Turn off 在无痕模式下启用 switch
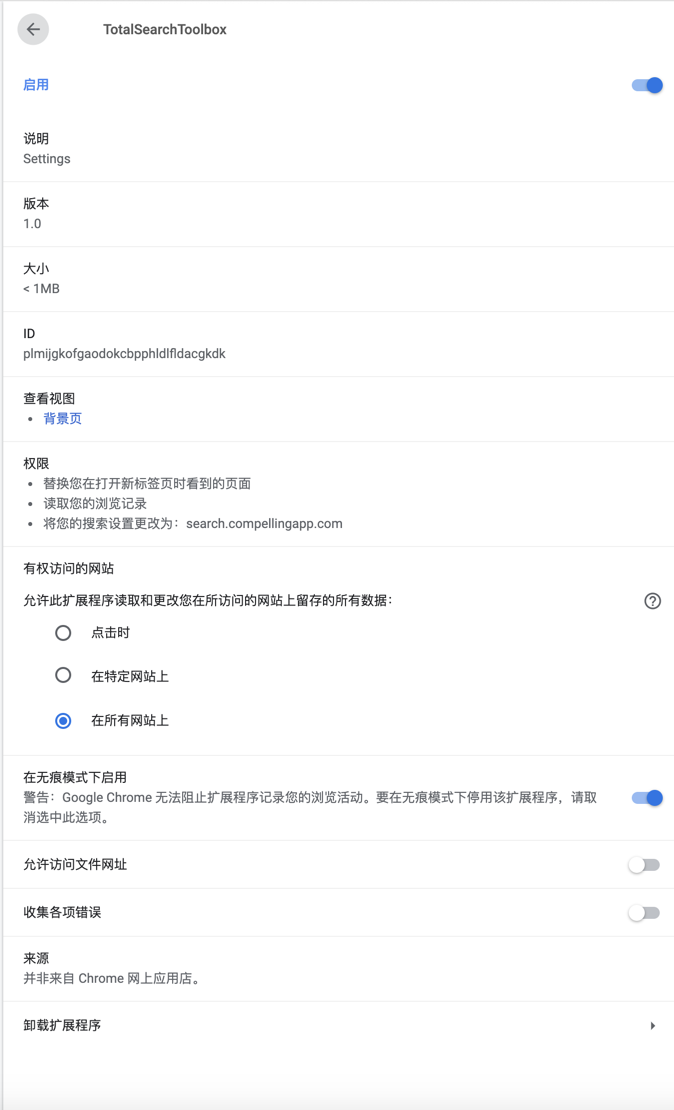 pos(646,798)
